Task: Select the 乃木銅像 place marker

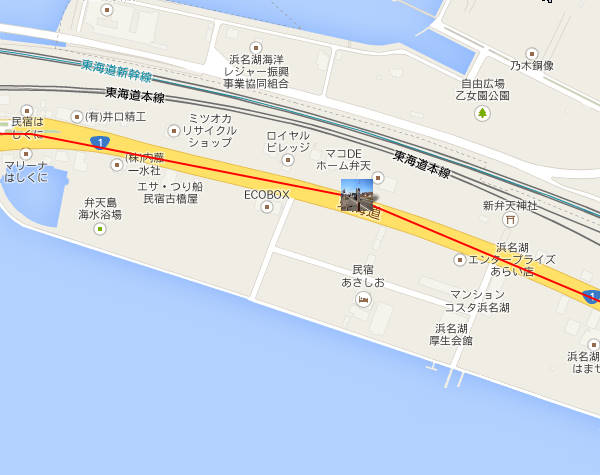Action: click(x=531, y=53)
